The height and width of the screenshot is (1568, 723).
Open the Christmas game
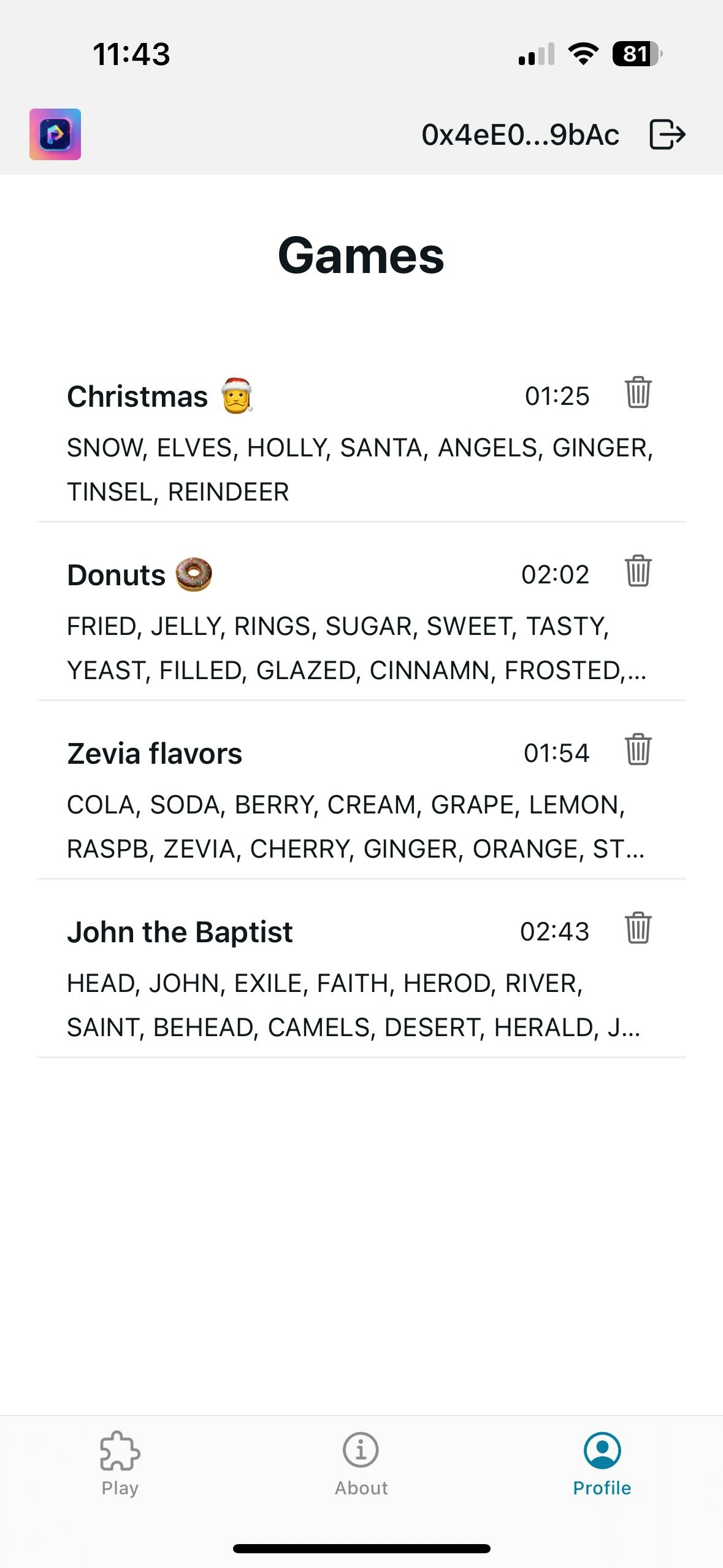[x=361, y=441]
